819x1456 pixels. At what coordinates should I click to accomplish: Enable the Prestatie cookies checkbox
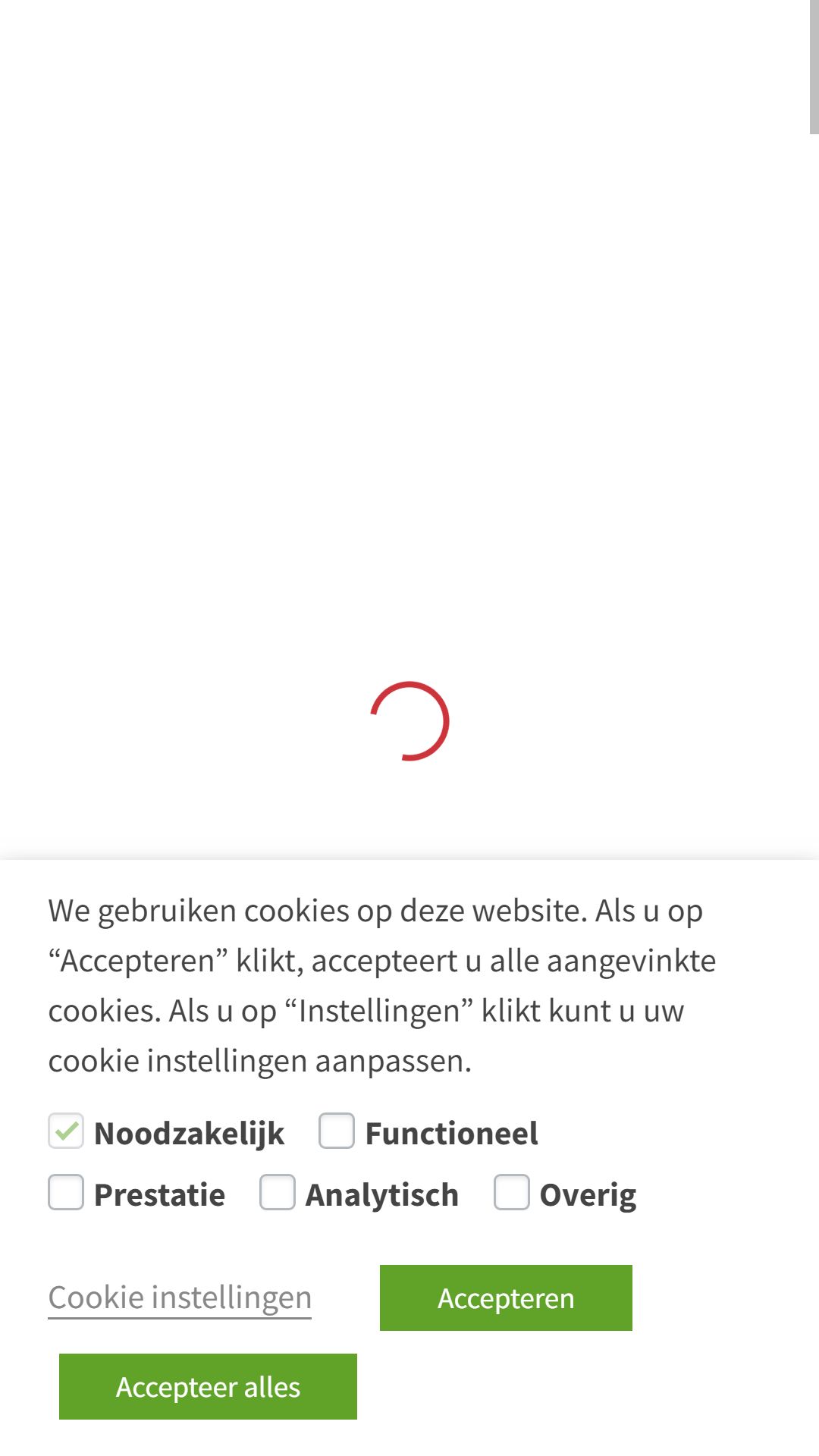pos(66,1192)
